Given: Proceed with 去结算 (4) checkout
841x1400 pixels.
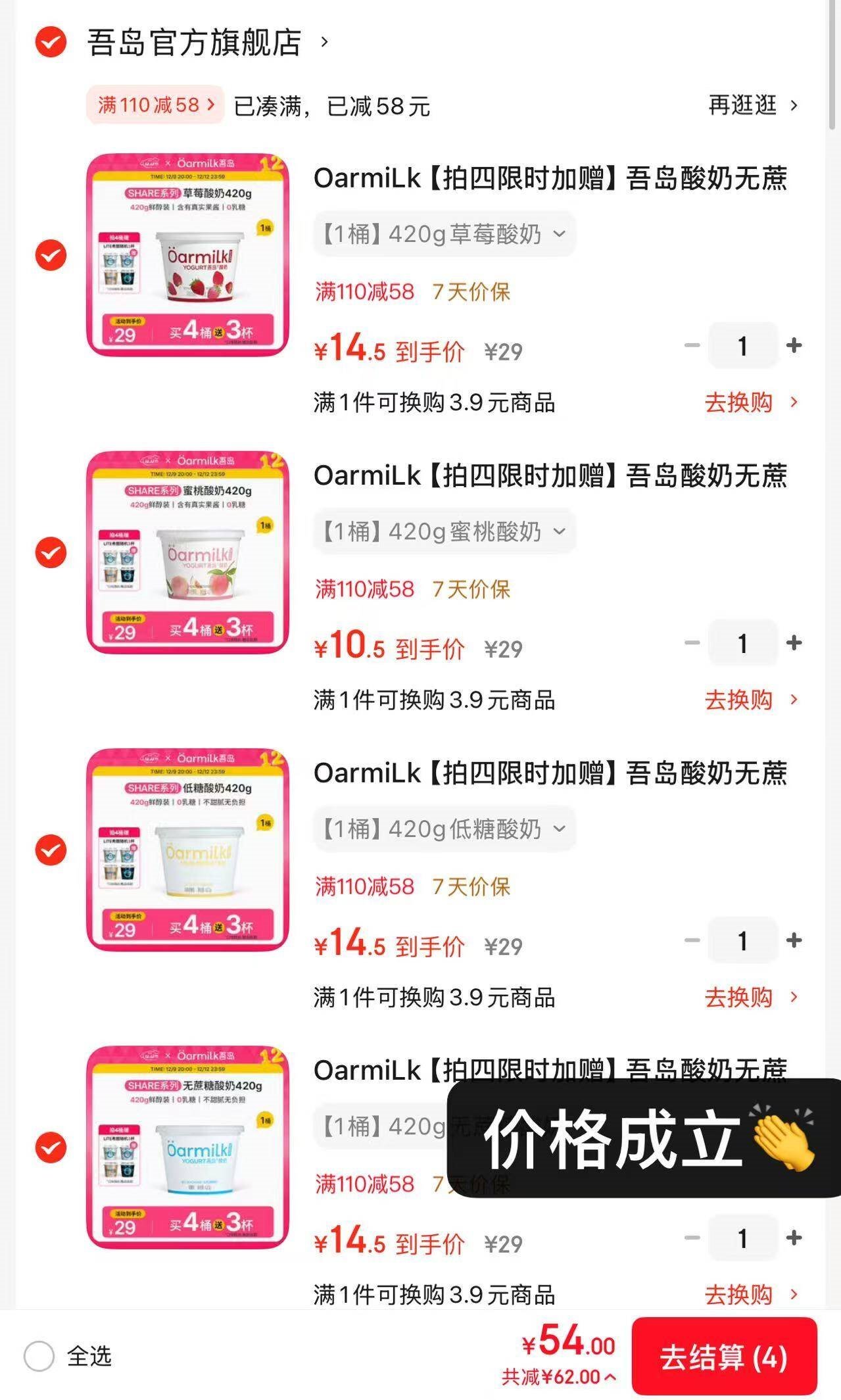Looking at the screenshot, I should (723, 1357).
